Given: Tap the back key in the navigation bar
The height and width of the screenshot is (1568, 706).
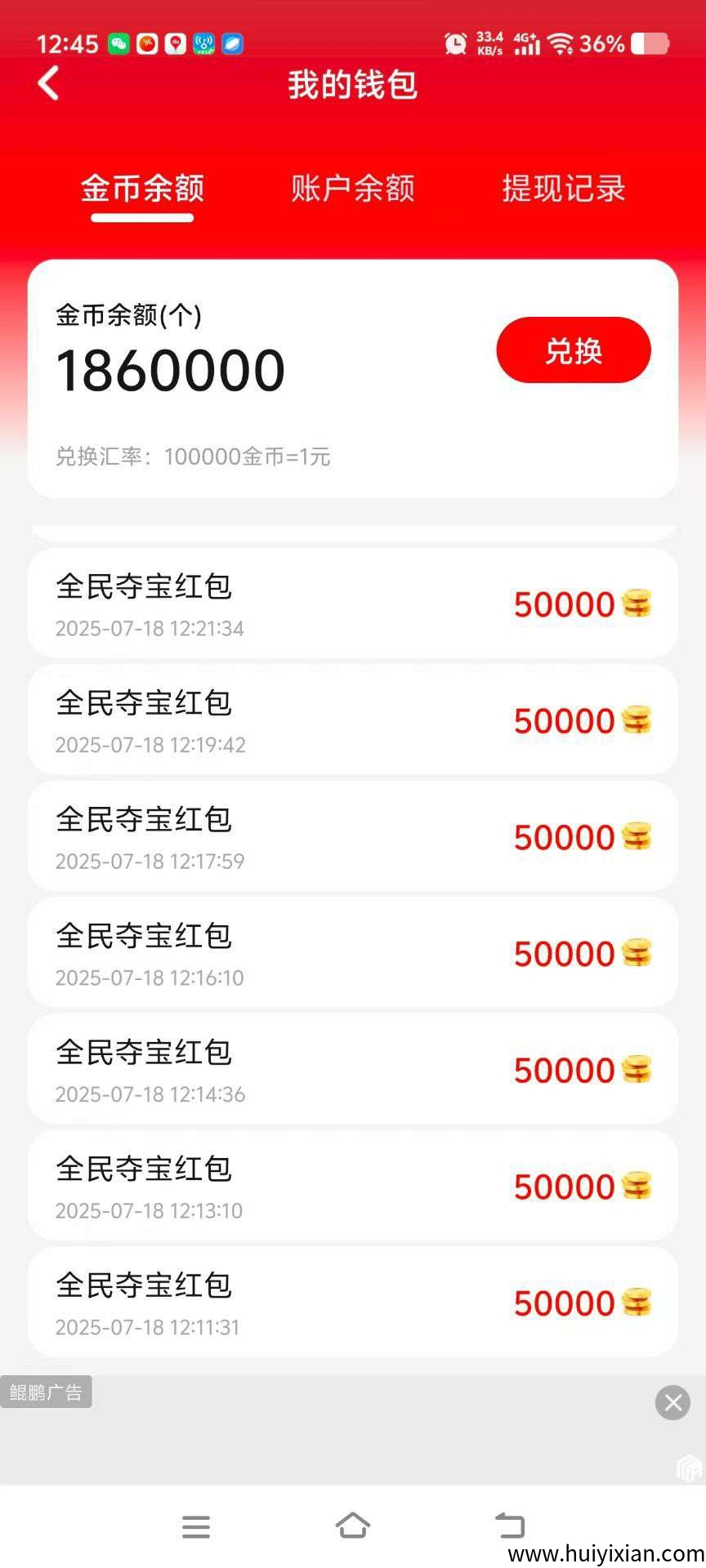Looking at the screenshot, I should tap(510, 1526).
